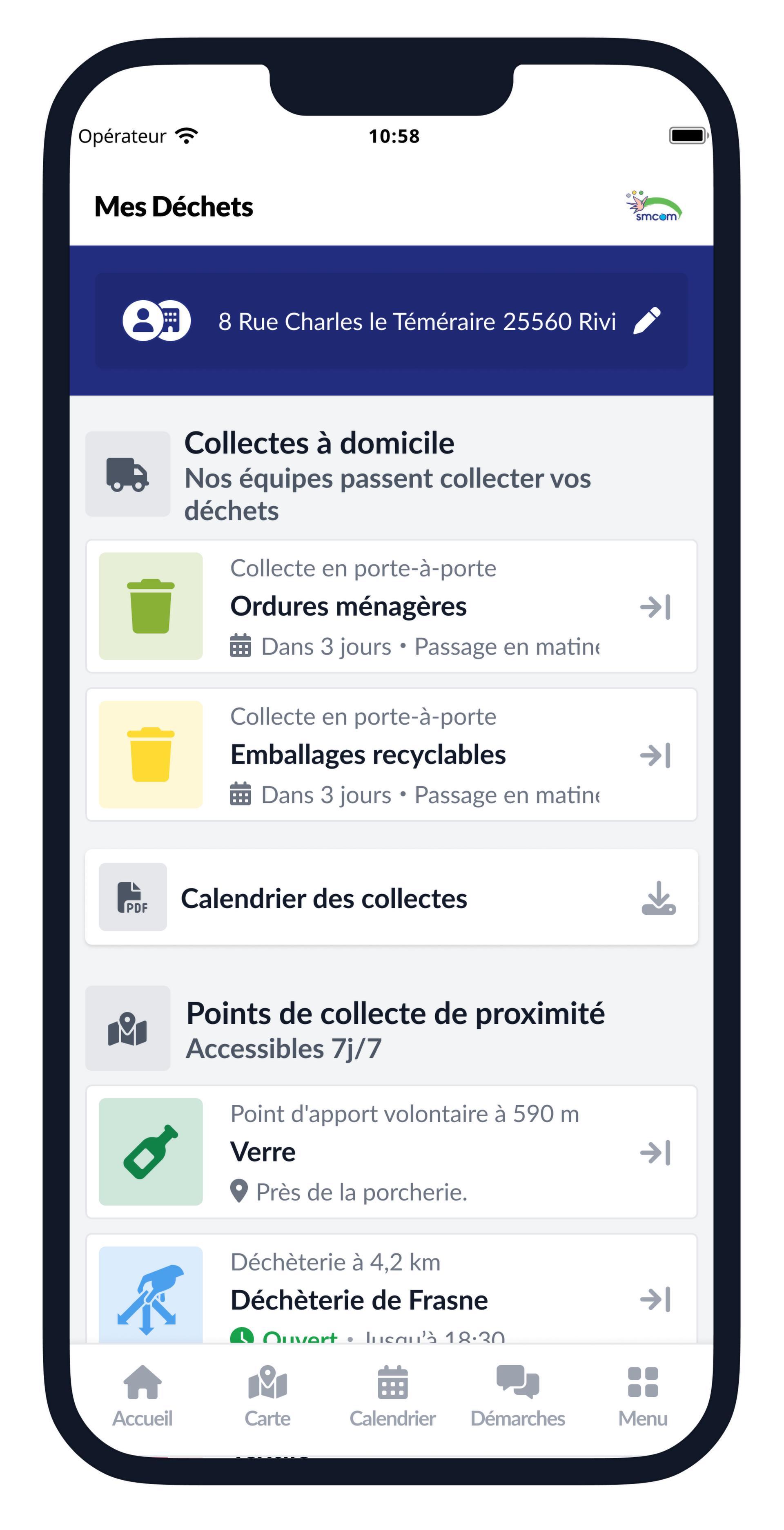Open the Calendrier tab
Viewport: 784px width, 1530px height.
392,1396
